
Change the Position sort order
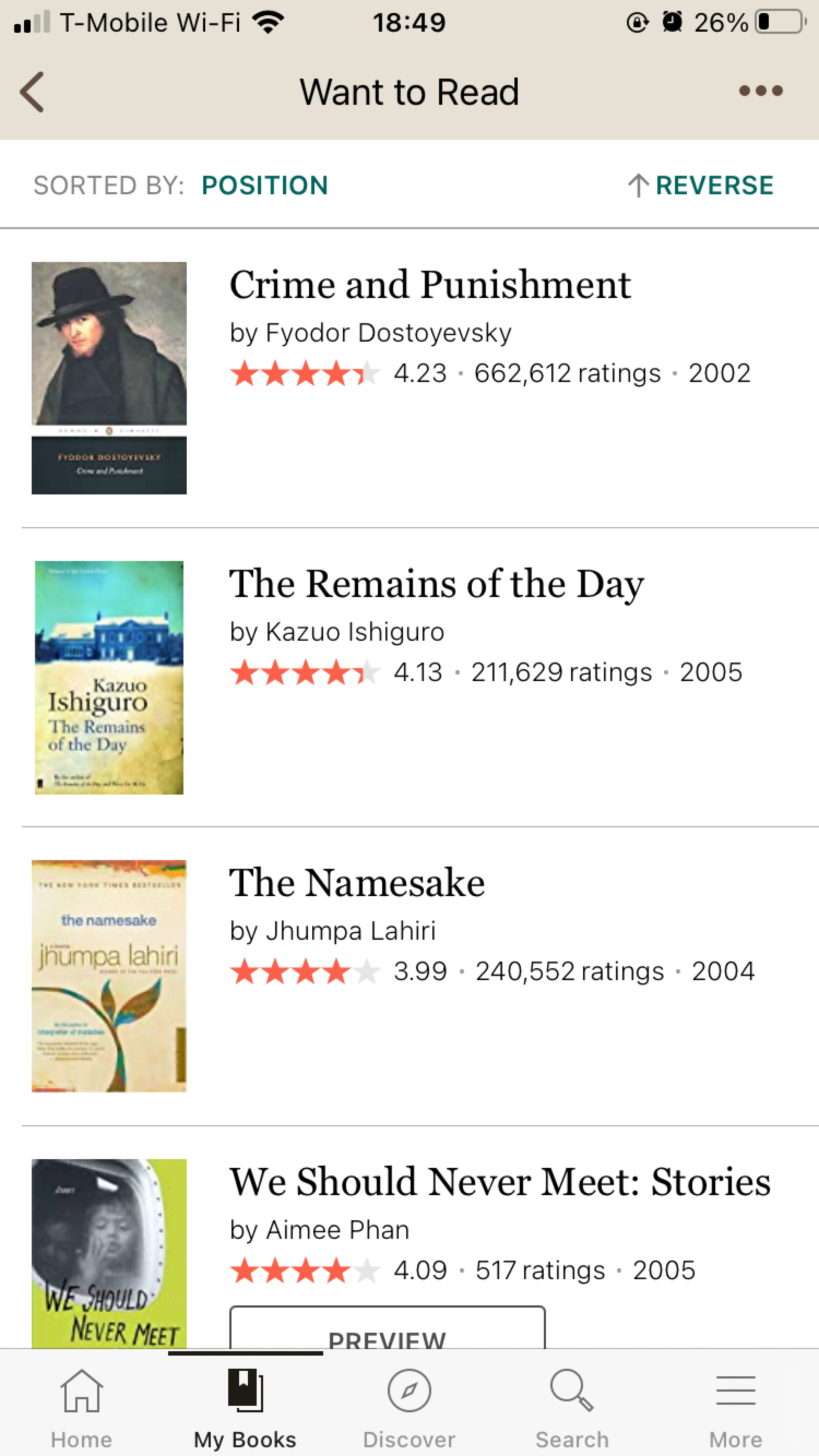click(264, 185)
